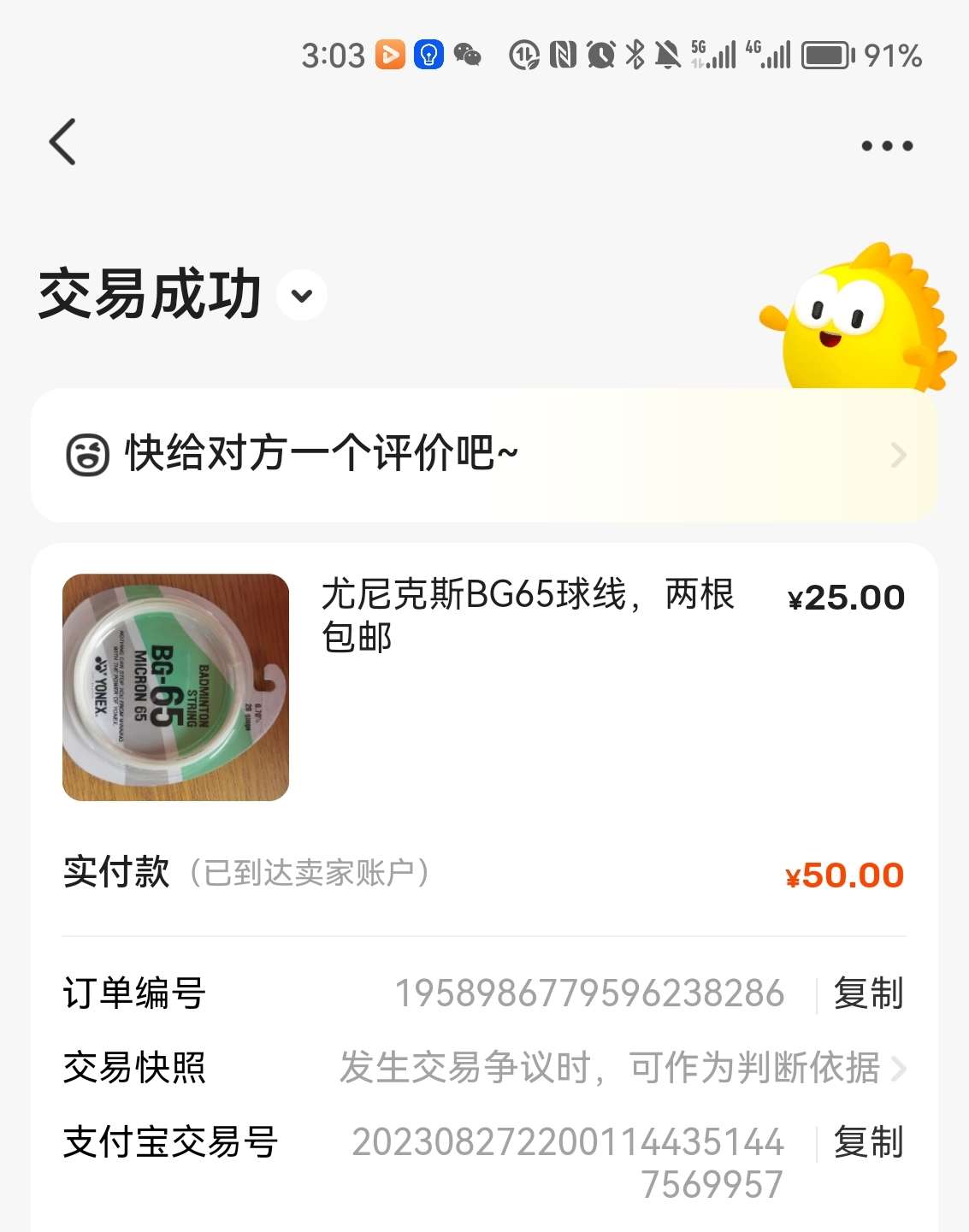
Task: Go back to the previous page
Action: (x=63, y=142)
